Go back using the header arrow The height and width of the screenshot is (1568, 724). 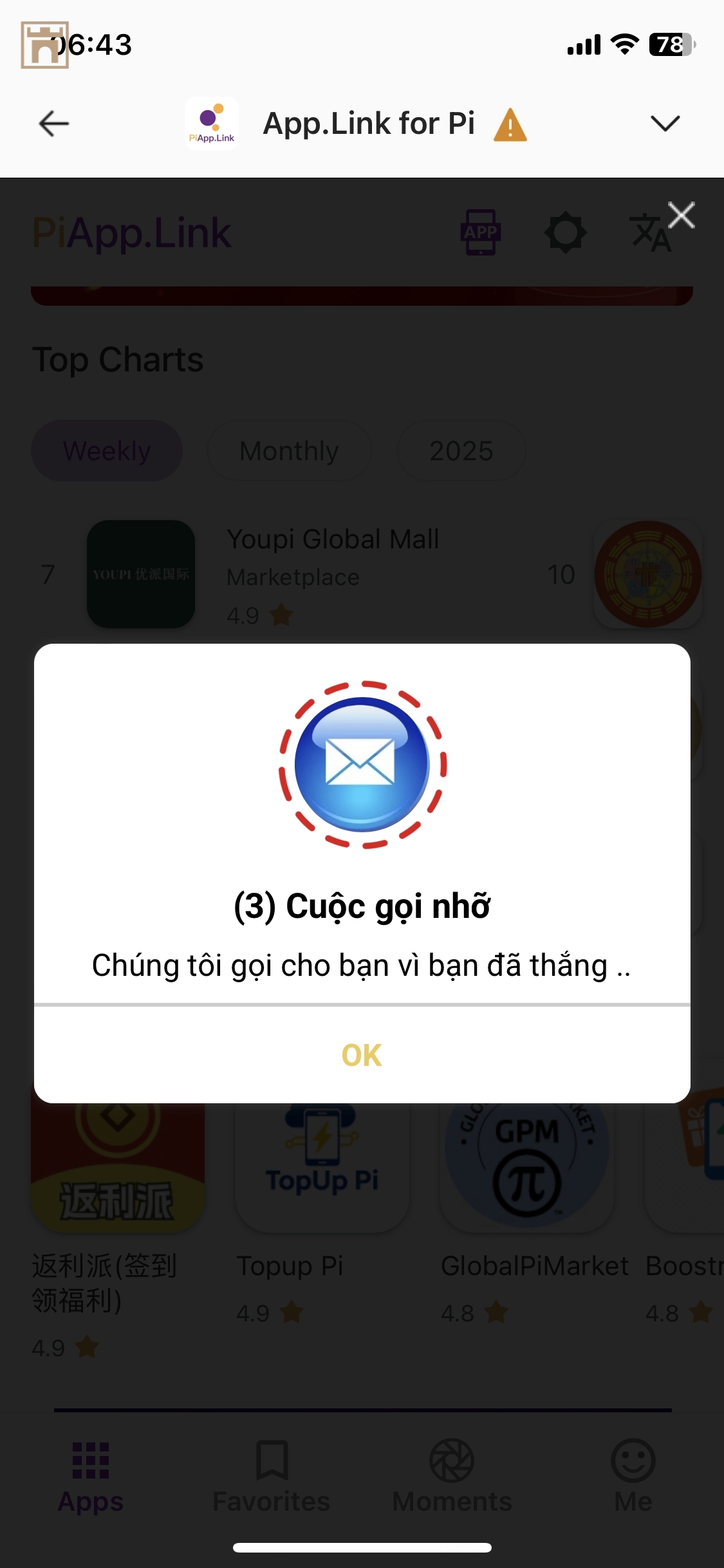pyautogui.click(x=54, y=124)
